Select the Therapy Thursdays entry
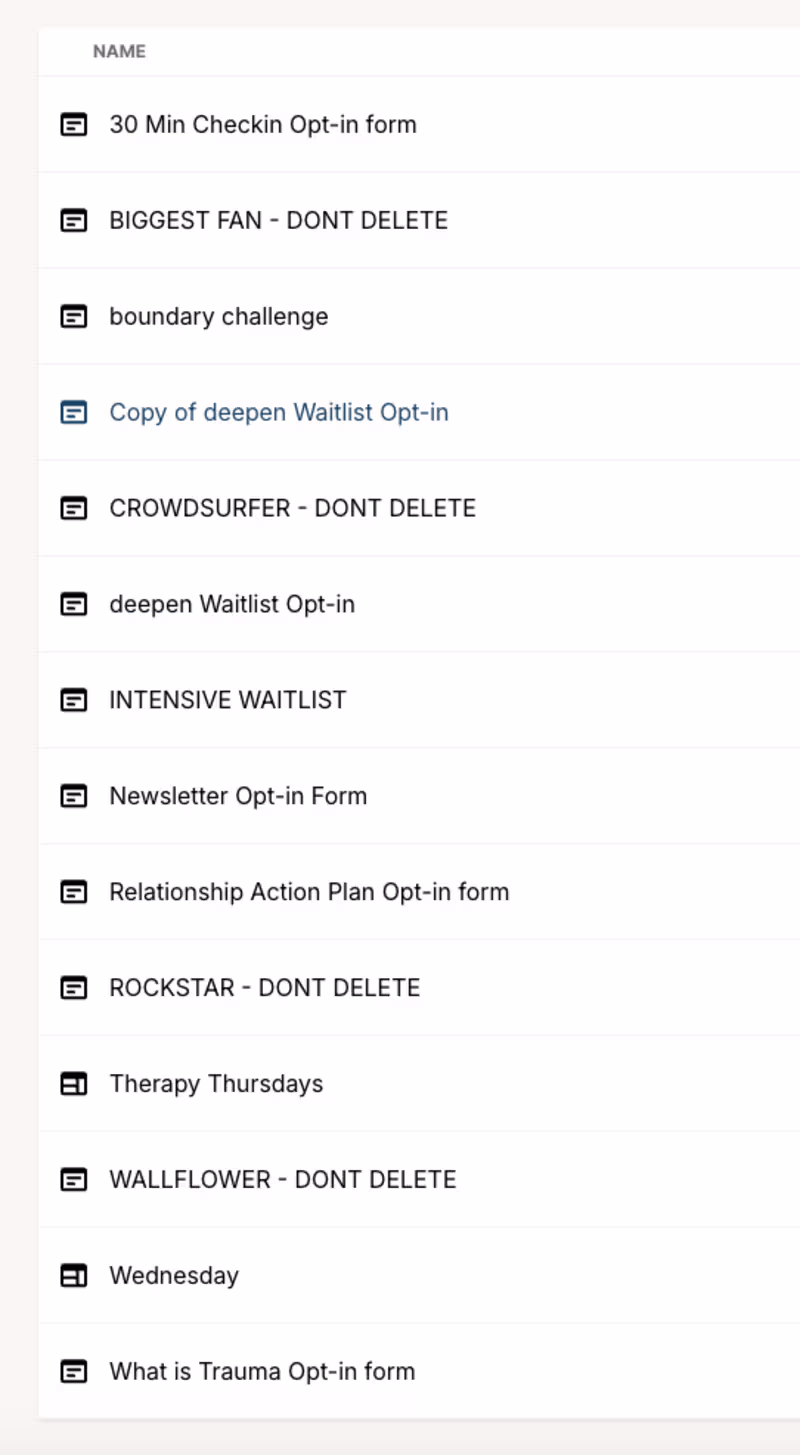This screenshot has height=1455, width=800. point(216,1084)
